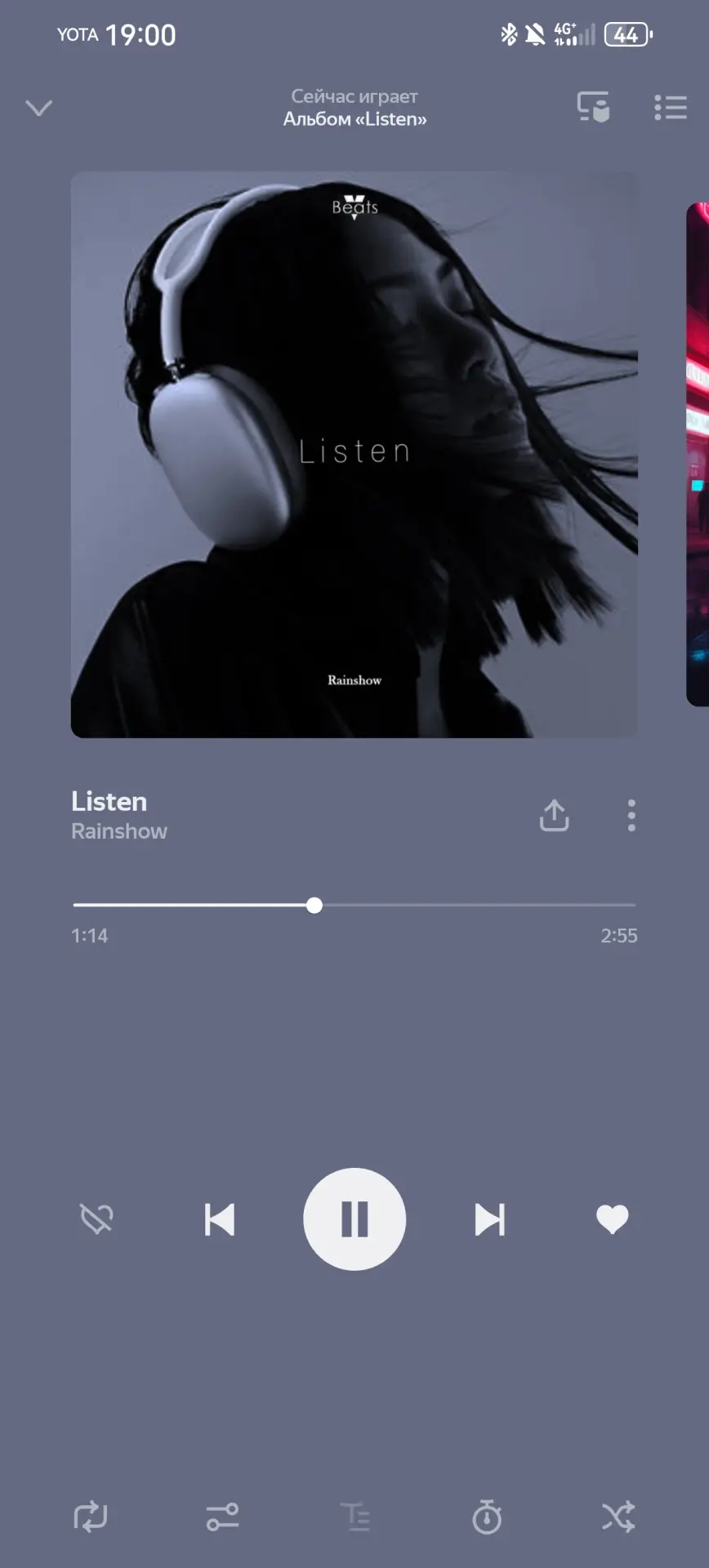Open the track overflow menu
Screen dimensions: 709x1568
(631, 815)
